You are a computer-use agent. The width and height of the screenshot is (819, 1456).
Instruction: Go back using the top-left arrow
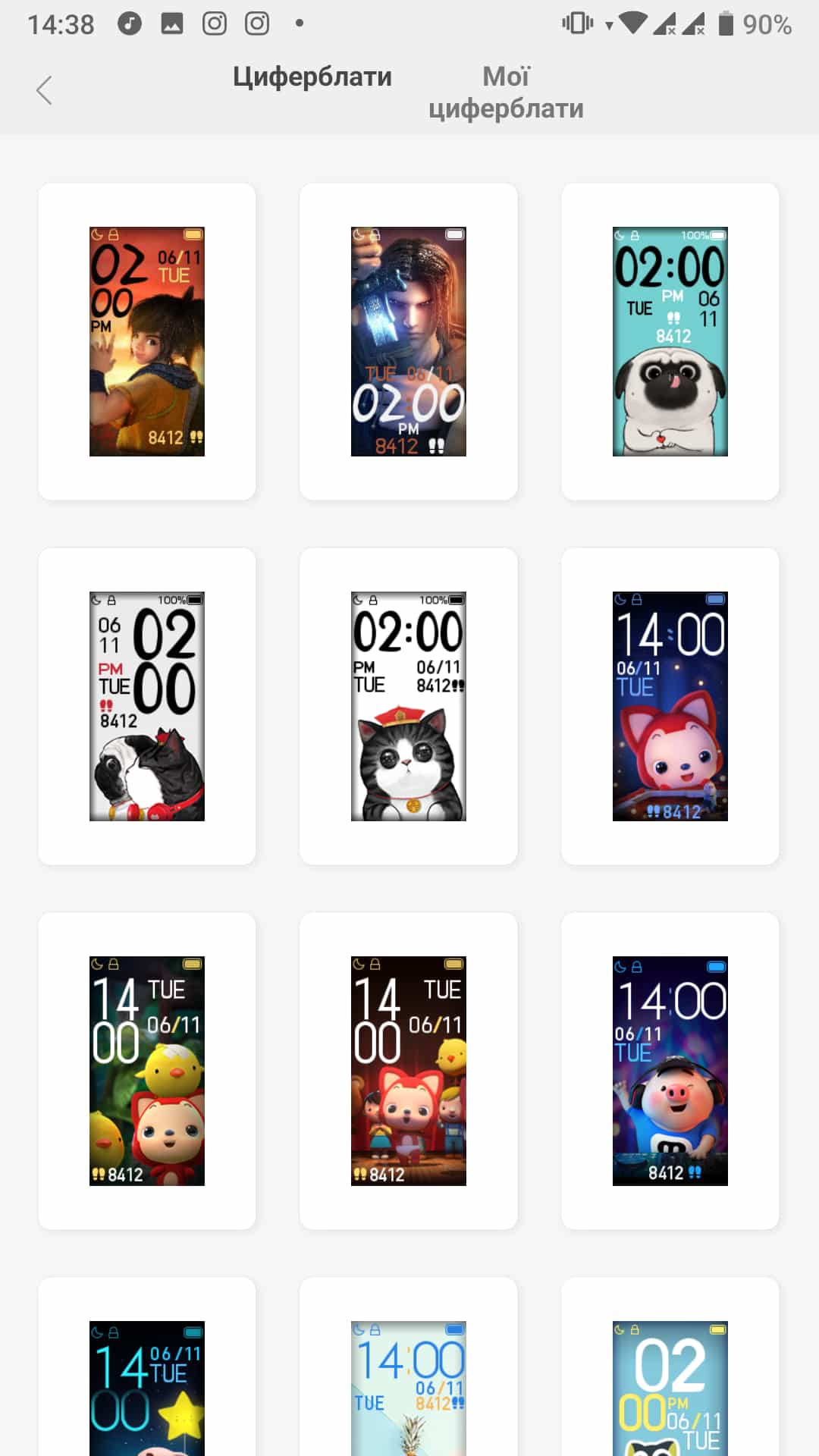pyautogui.click(x=44, y=90)
